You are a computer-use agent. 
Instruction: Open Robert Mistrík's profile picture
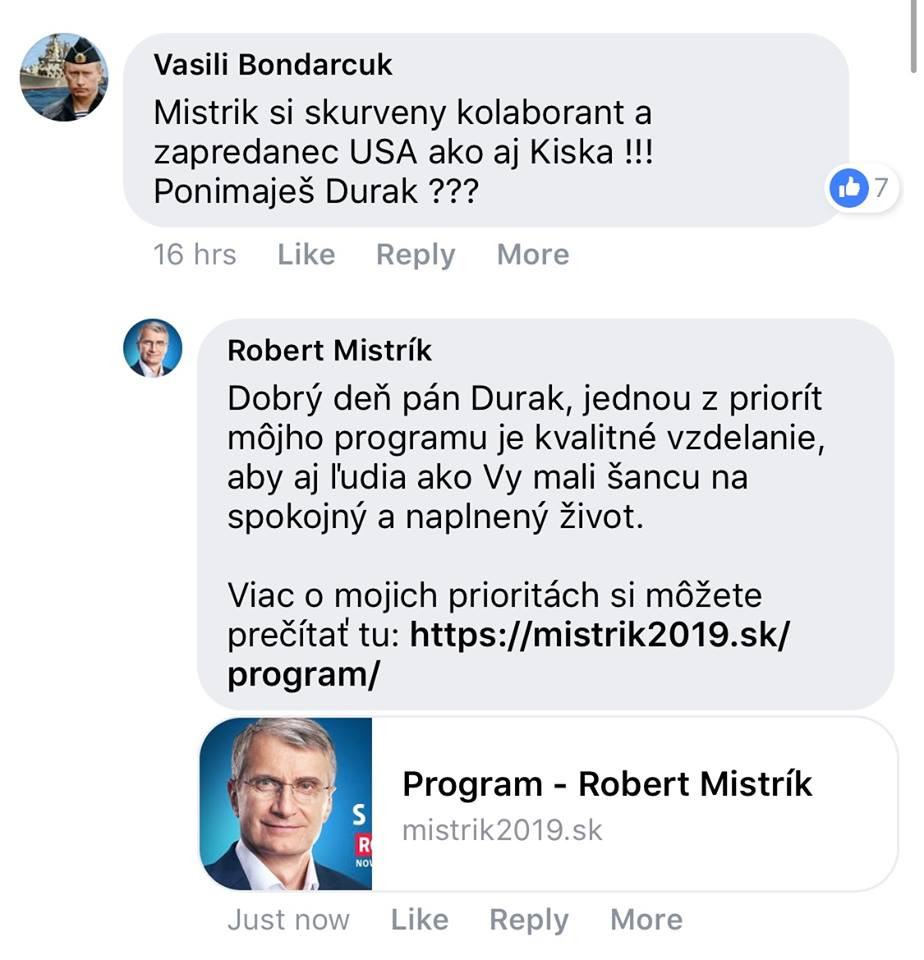coord(153,349)
